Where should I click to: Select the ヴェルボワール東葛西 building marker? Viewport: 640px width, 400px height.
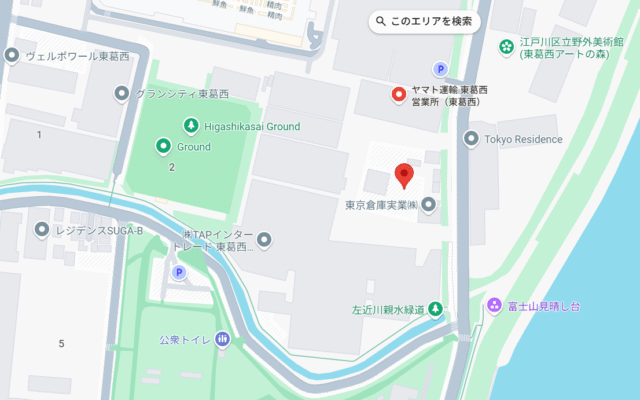click(x=11, y=57)
